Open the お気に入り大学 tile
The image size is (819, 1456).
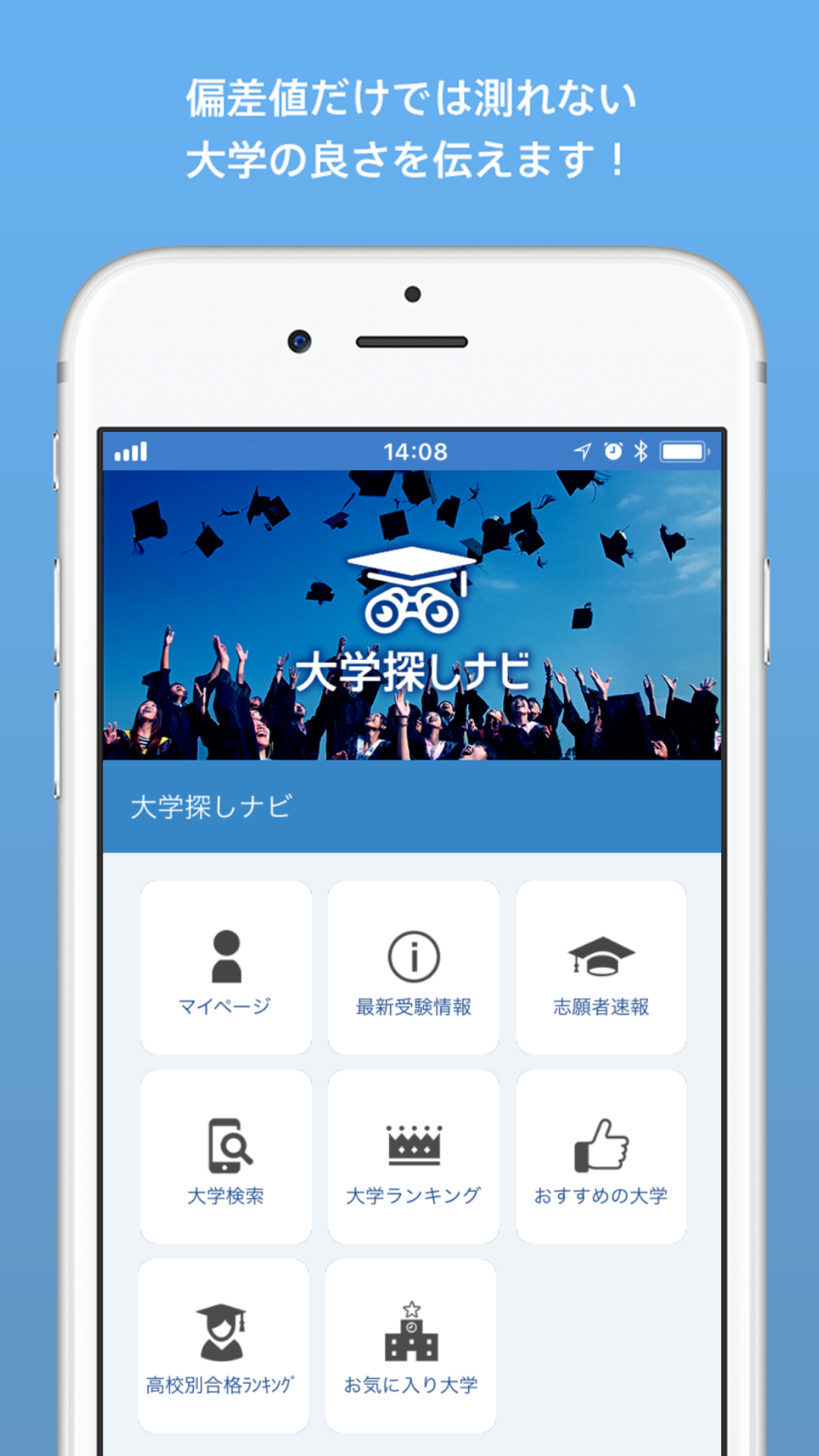click(x=413, y=1338)
